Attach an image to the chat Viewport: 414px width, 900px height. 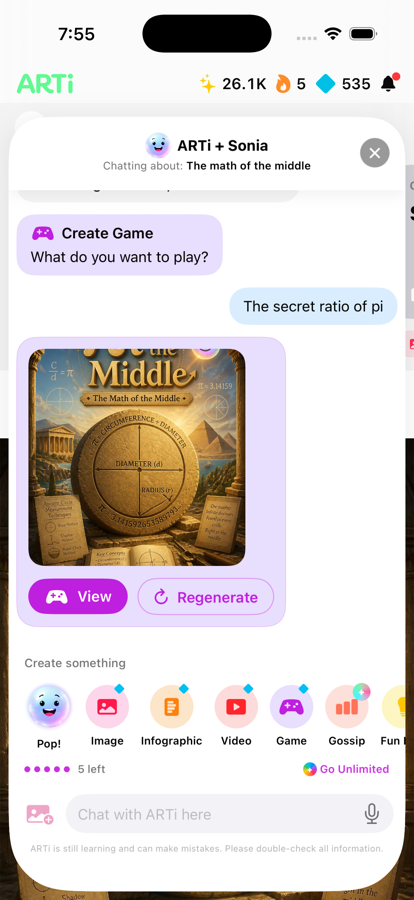[x=40, y=814]
